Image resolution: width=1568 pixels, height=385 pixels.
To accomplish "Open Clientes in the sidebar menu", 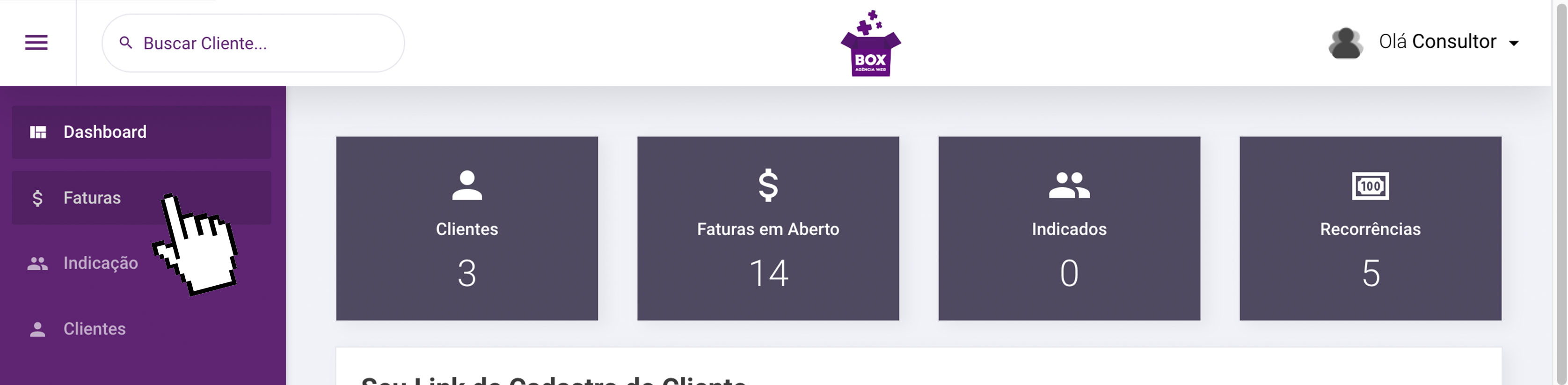I will (95, 329).
